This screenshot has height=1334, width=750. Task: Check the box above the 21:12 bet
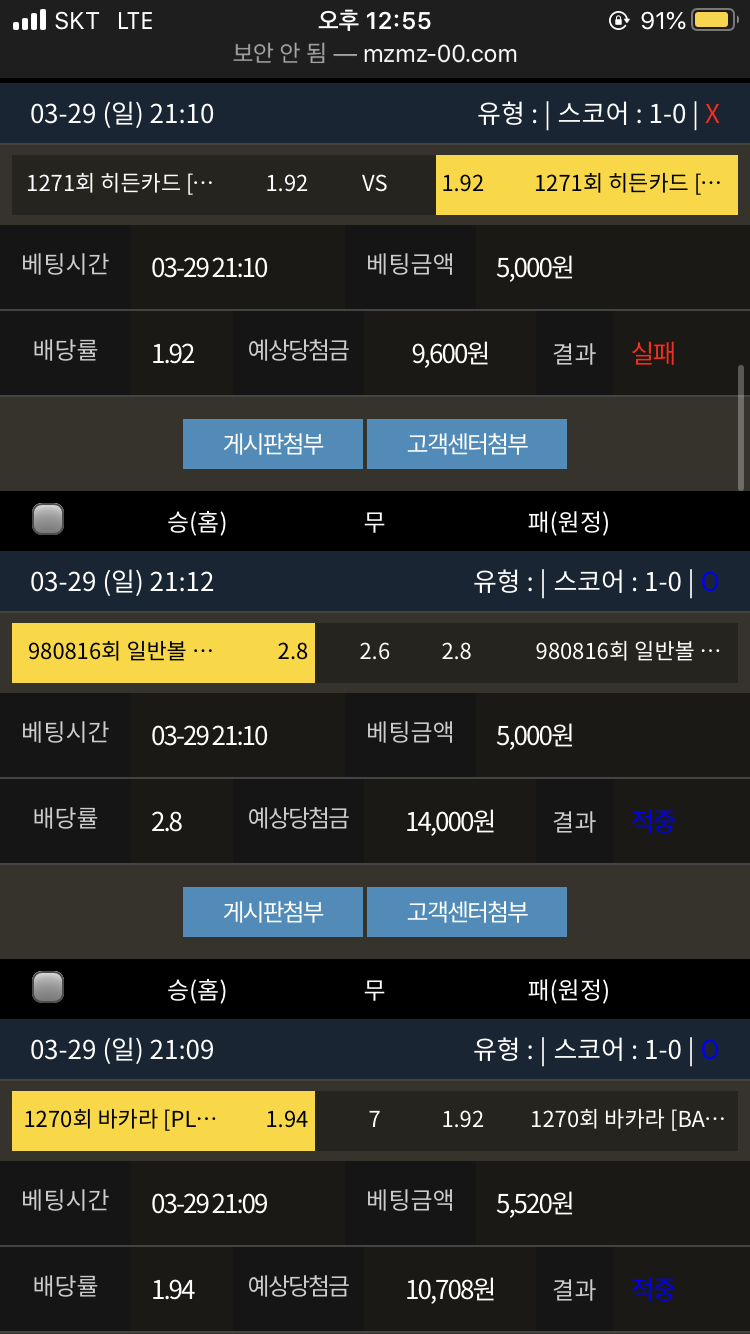48,519
